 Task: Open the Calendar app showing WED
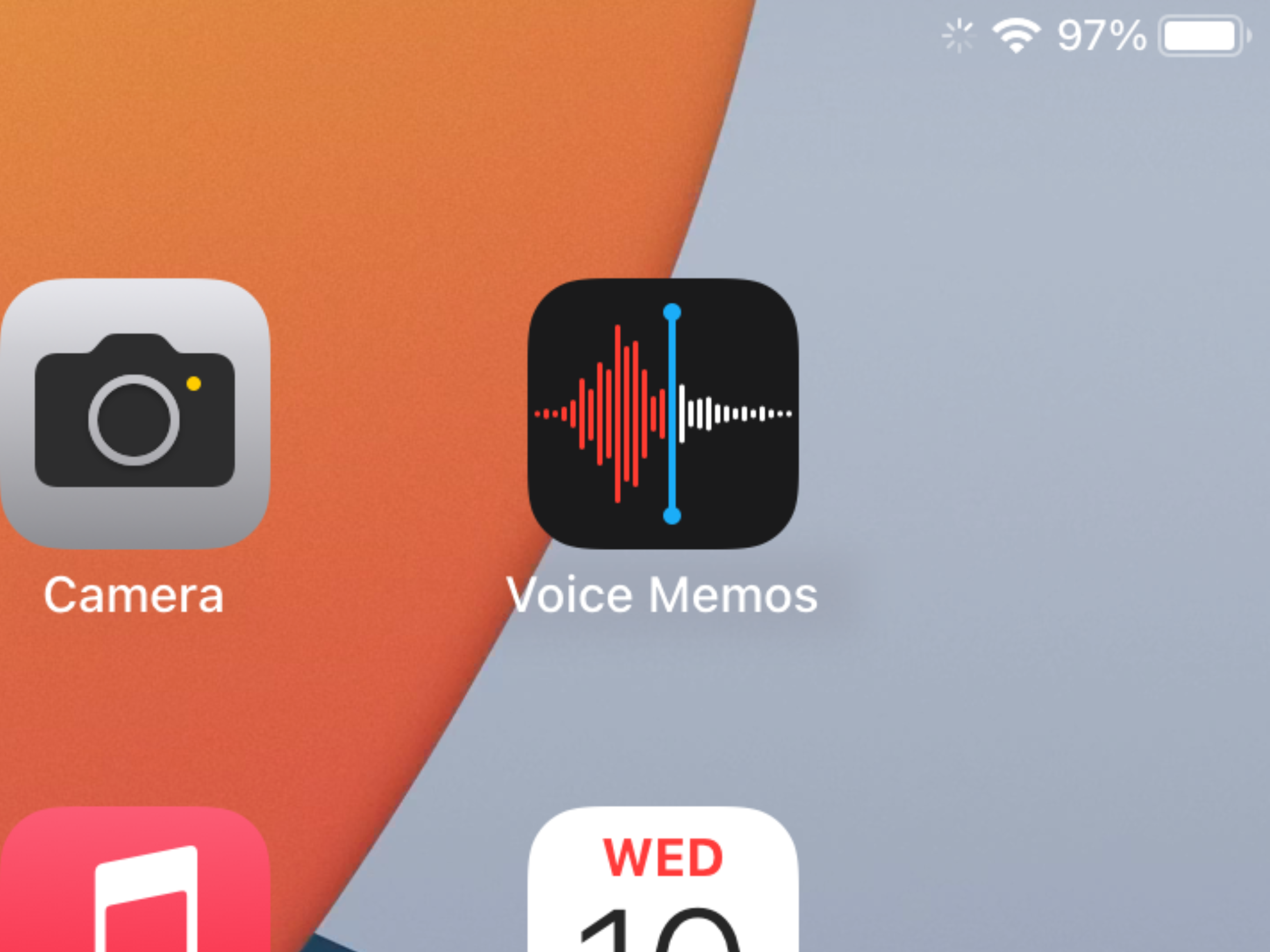coord(663,881)
